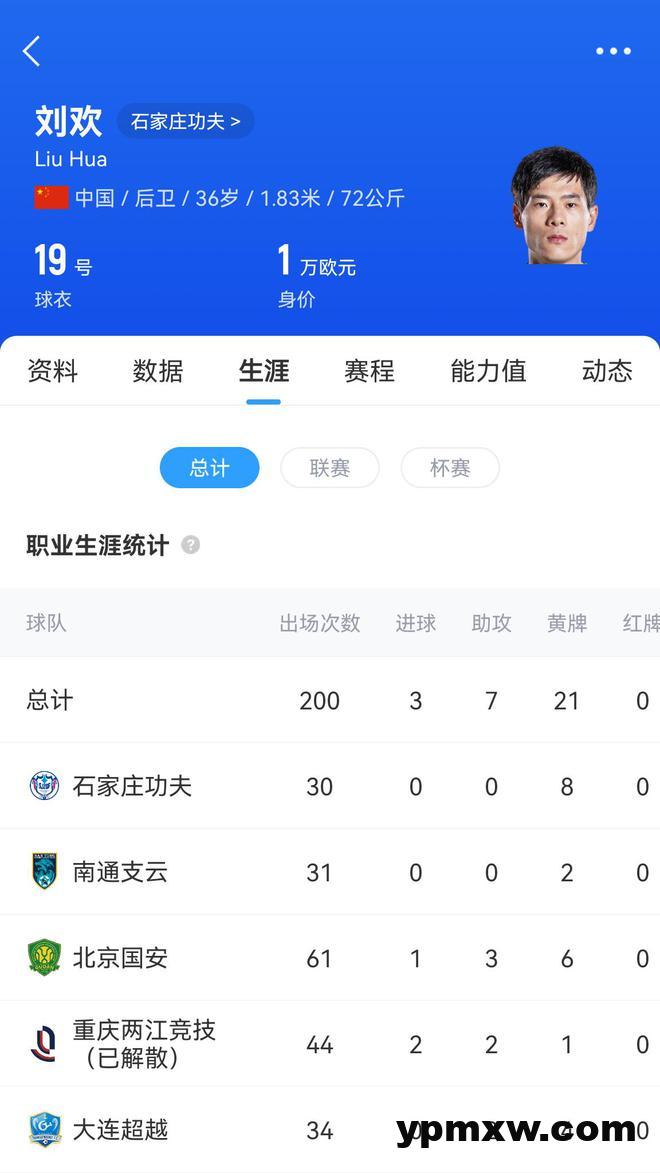Filter career stats by 杯赛
Image resolution: width=660 pixels, height=1173 pixels.
click(450, 468)
